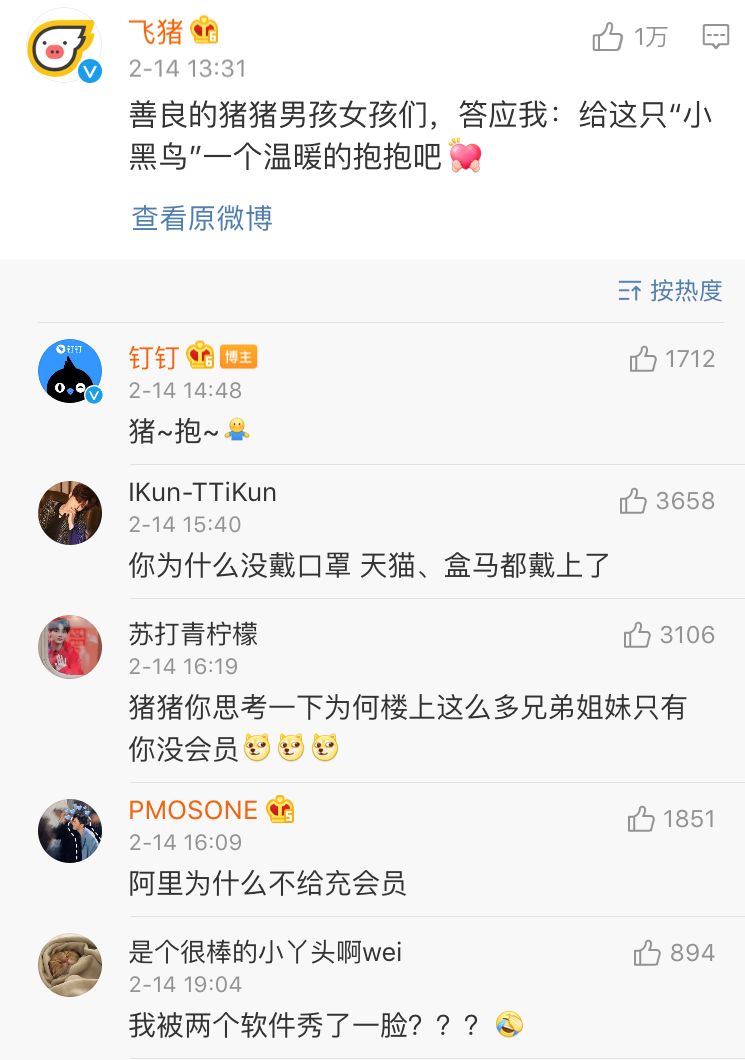745x1060 pixels.
Task: View IKun-TTiKun's profile avatar
Action: click(x=69, y=513)
